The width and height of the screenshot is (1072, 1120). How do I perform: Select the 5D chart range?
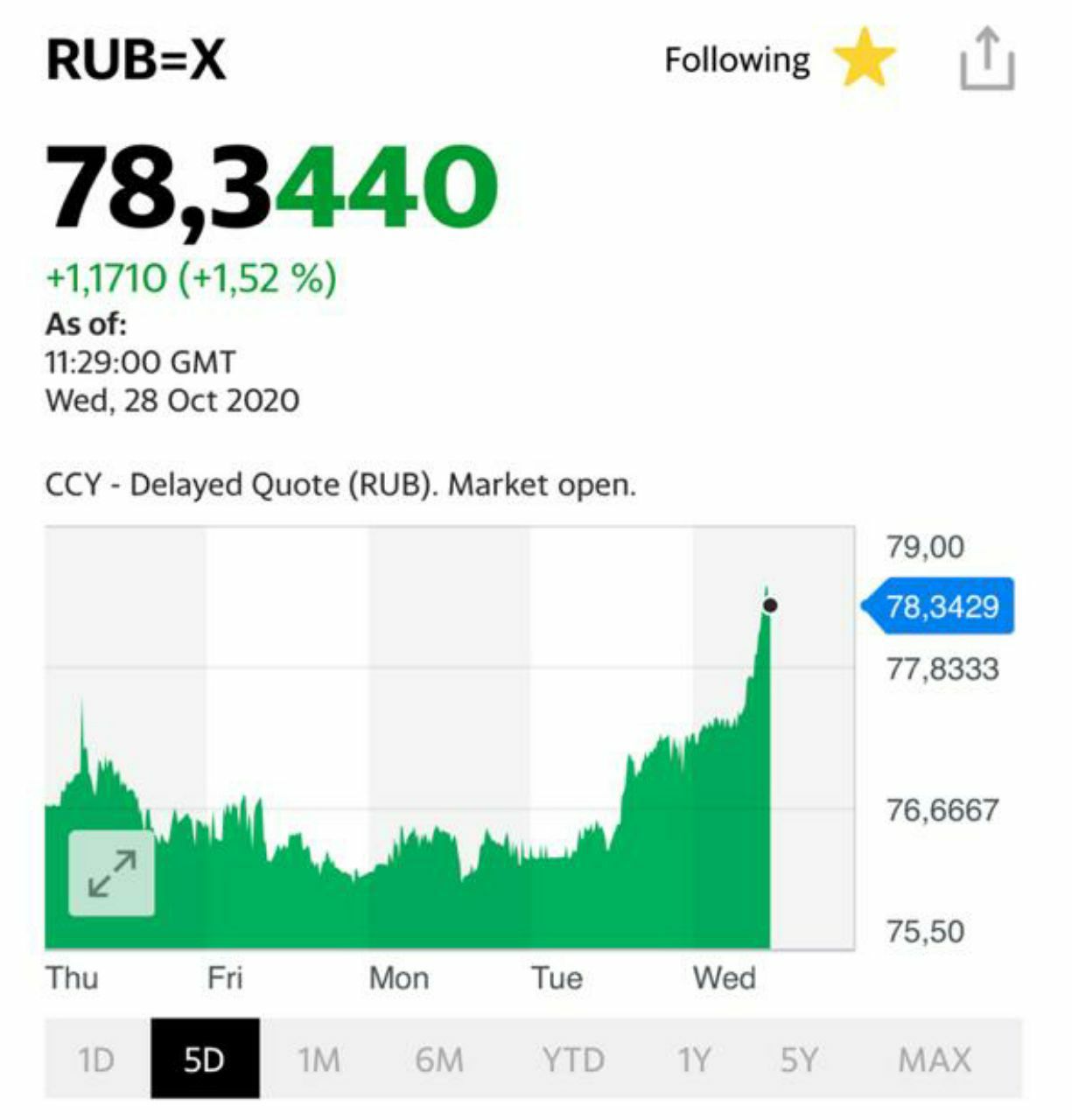click(205, 1060)
